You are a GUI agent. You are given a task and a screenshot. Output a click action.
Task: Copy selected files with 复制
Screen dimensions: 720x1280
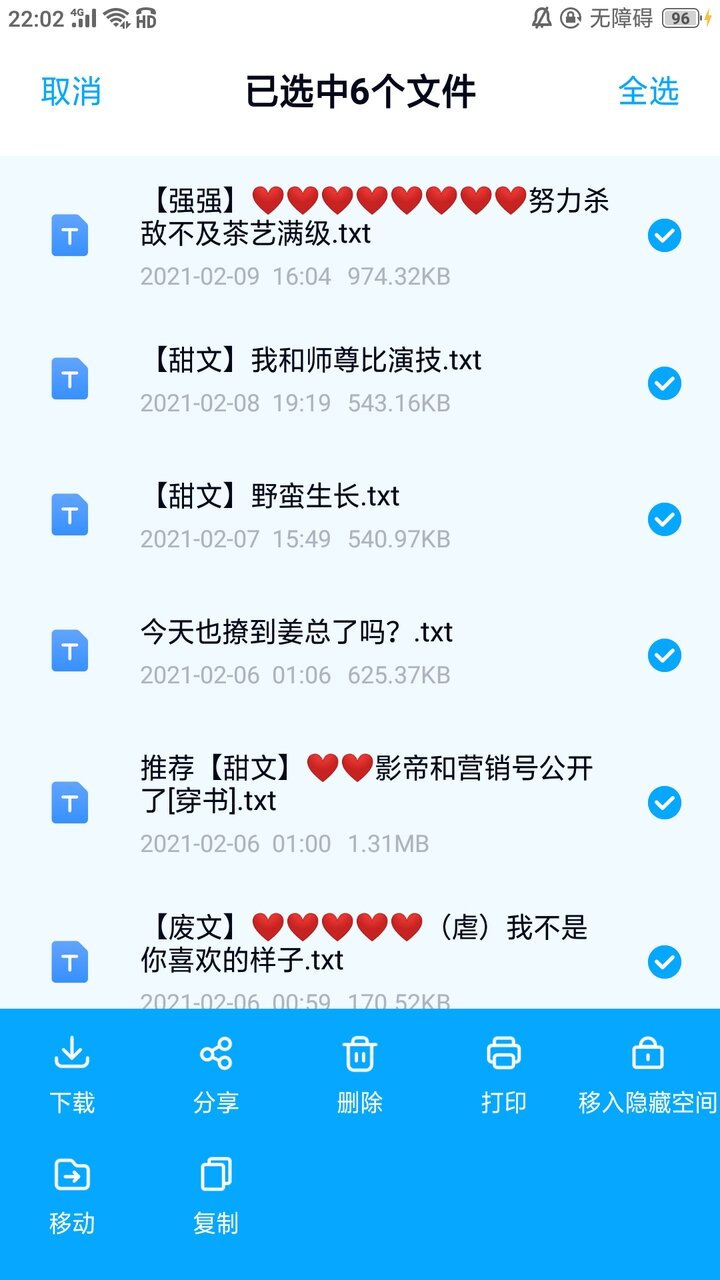coord(216,1196)
